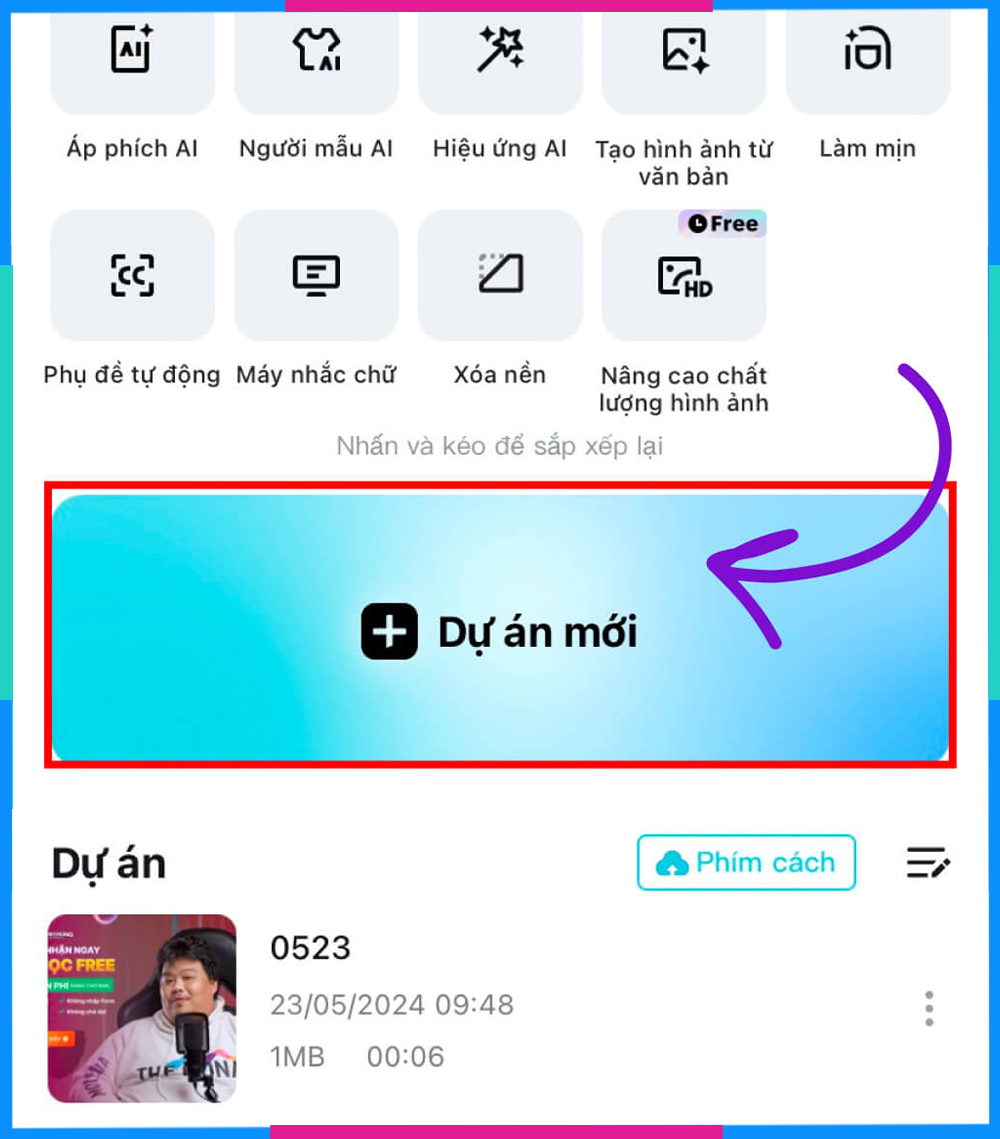Open Phụ đề tự động tool
The height and width of the screenshot is (1139, 1000).
132,275
